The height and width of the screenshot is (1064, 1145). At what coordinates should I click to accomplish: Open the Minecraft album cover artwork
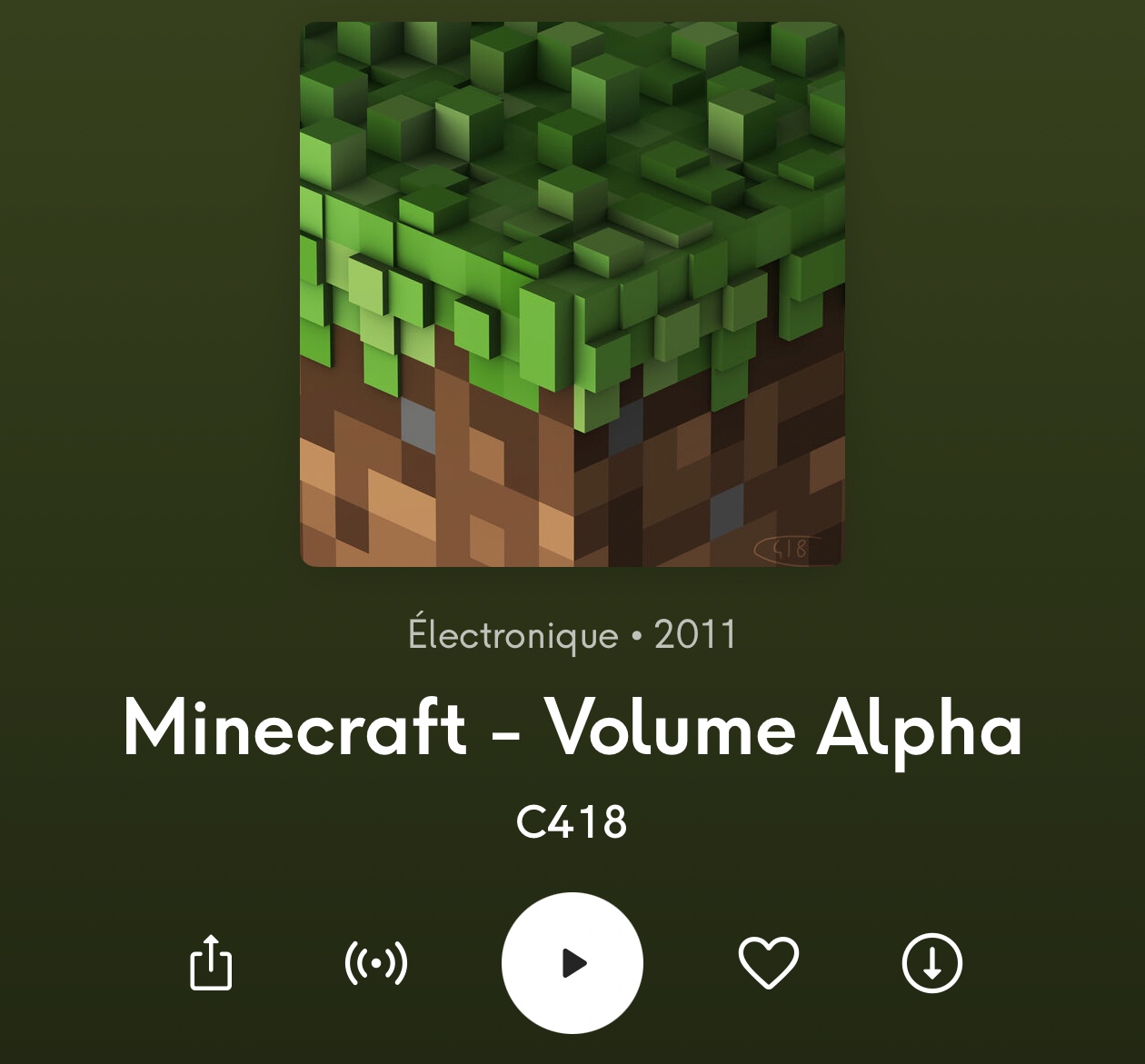click(572, 294)
